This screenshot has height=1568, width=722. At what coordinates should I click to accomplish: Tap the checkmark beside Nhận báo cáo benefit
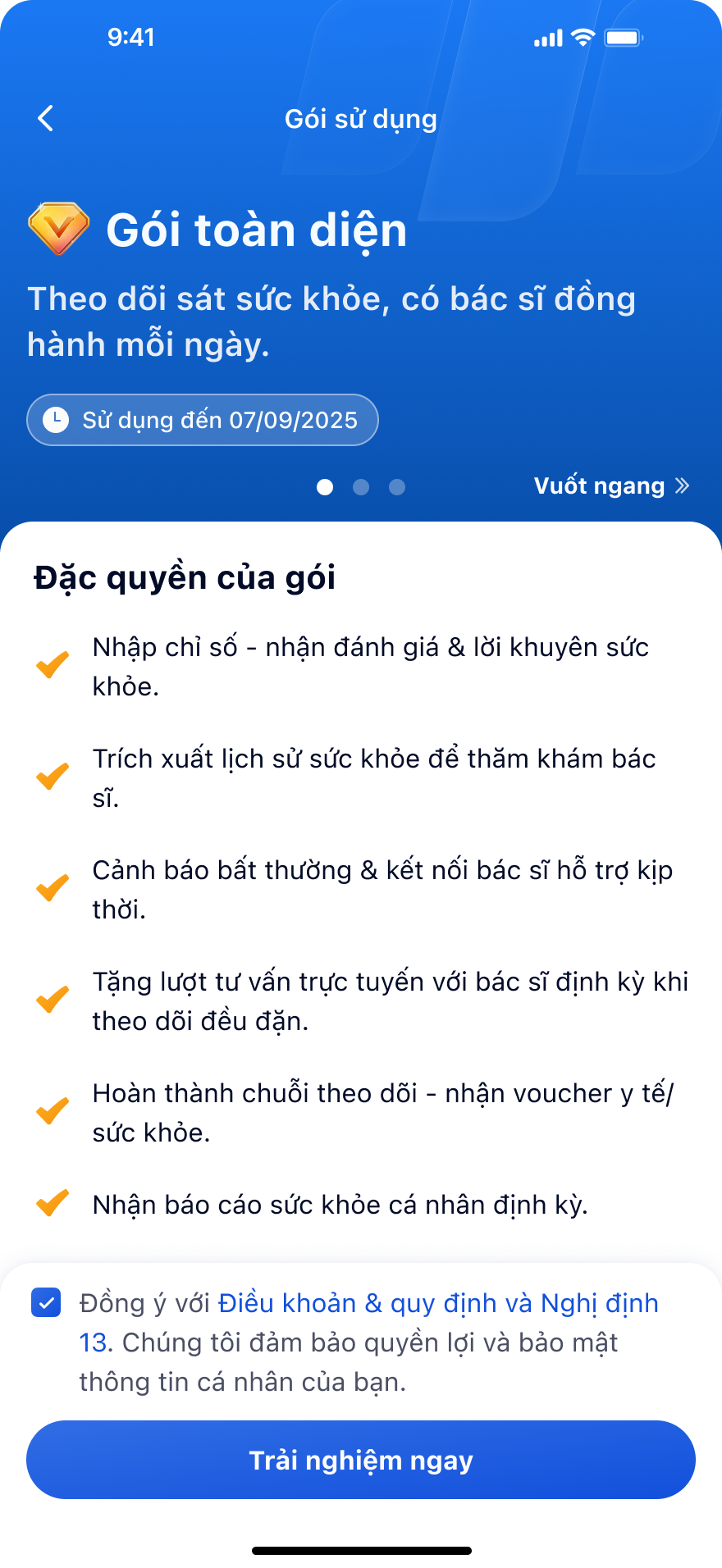pos(51,1203)
